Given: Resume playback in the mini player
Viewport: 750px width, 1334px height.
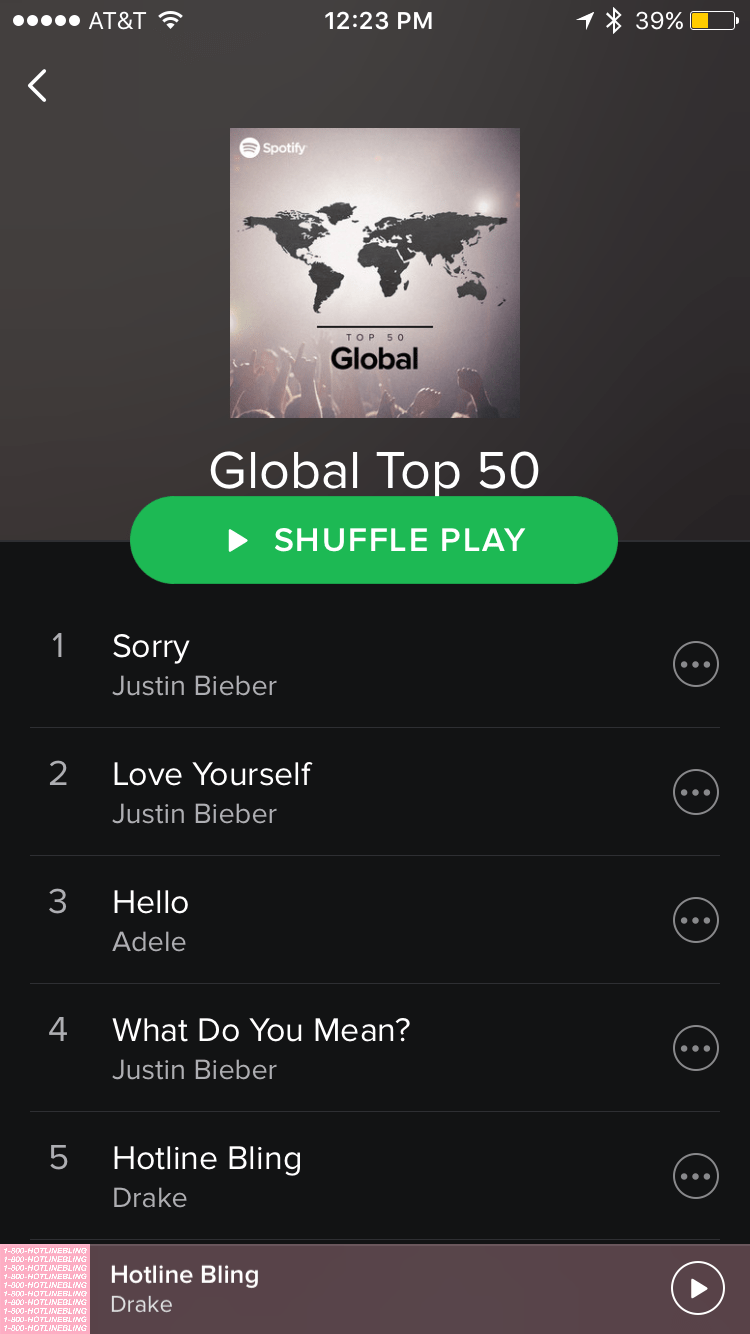Looking at the screenshot, I should pyautogui.click(x=696, y=1289).
